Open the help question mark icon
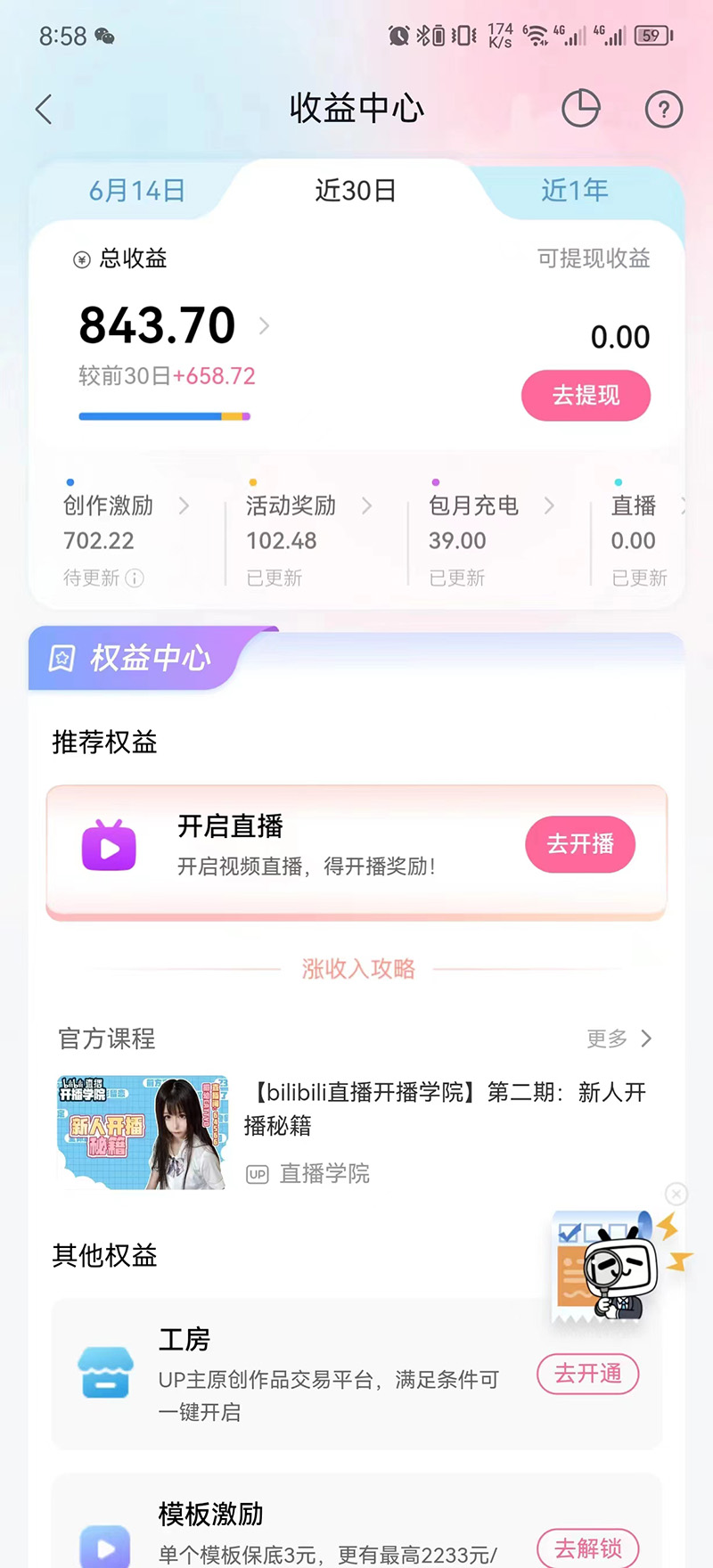713x1568 pixels. click(663, 110)
